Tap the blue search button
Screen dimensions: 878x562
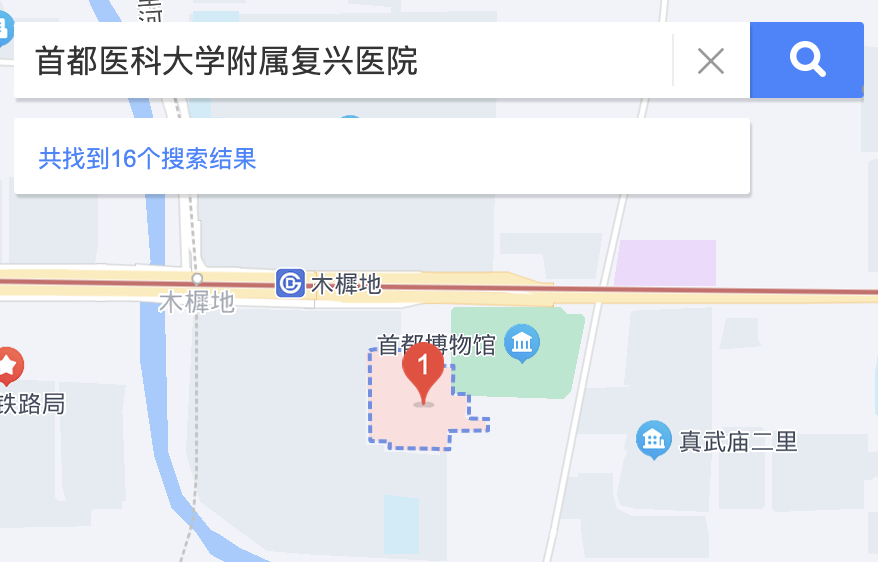(806, 60)
